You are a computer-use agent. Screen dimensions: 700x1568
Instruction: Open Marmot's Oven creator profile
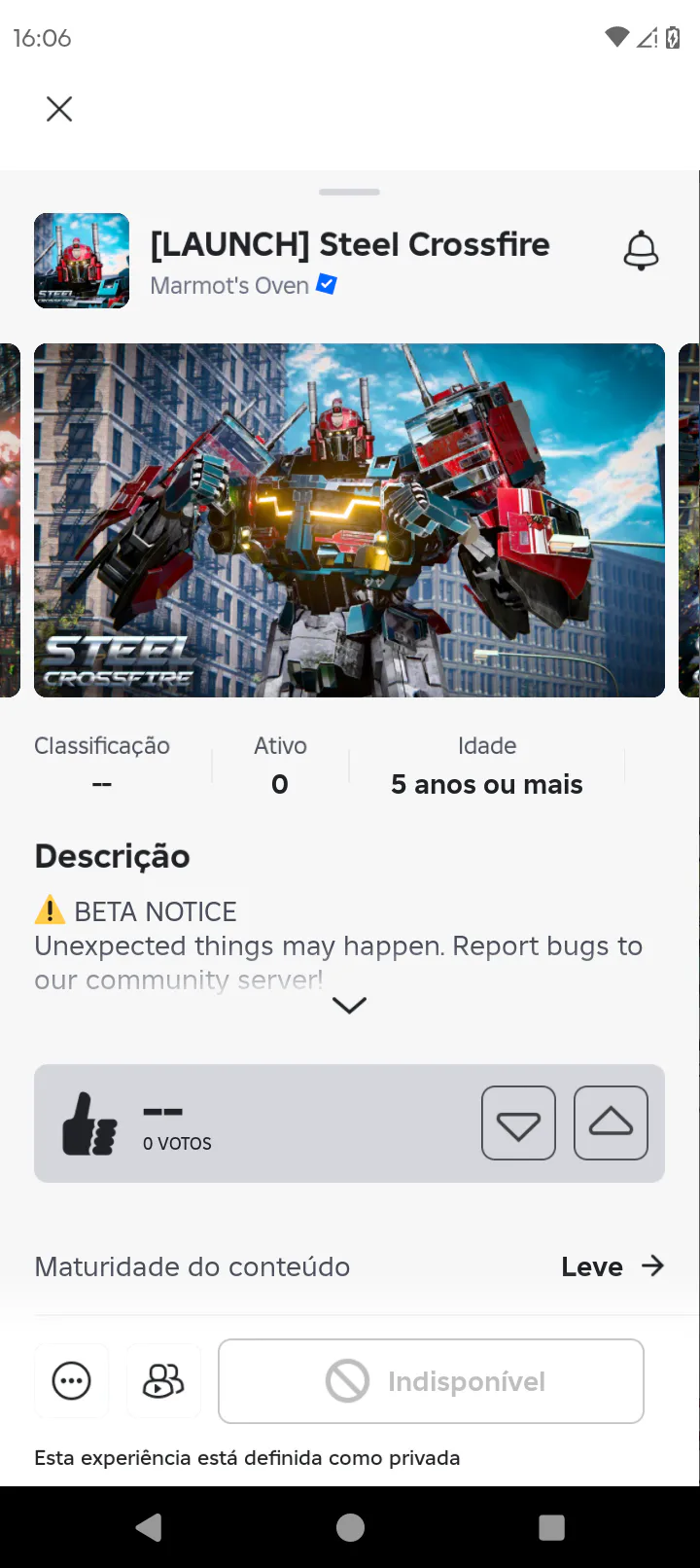(x=229, y=286)
